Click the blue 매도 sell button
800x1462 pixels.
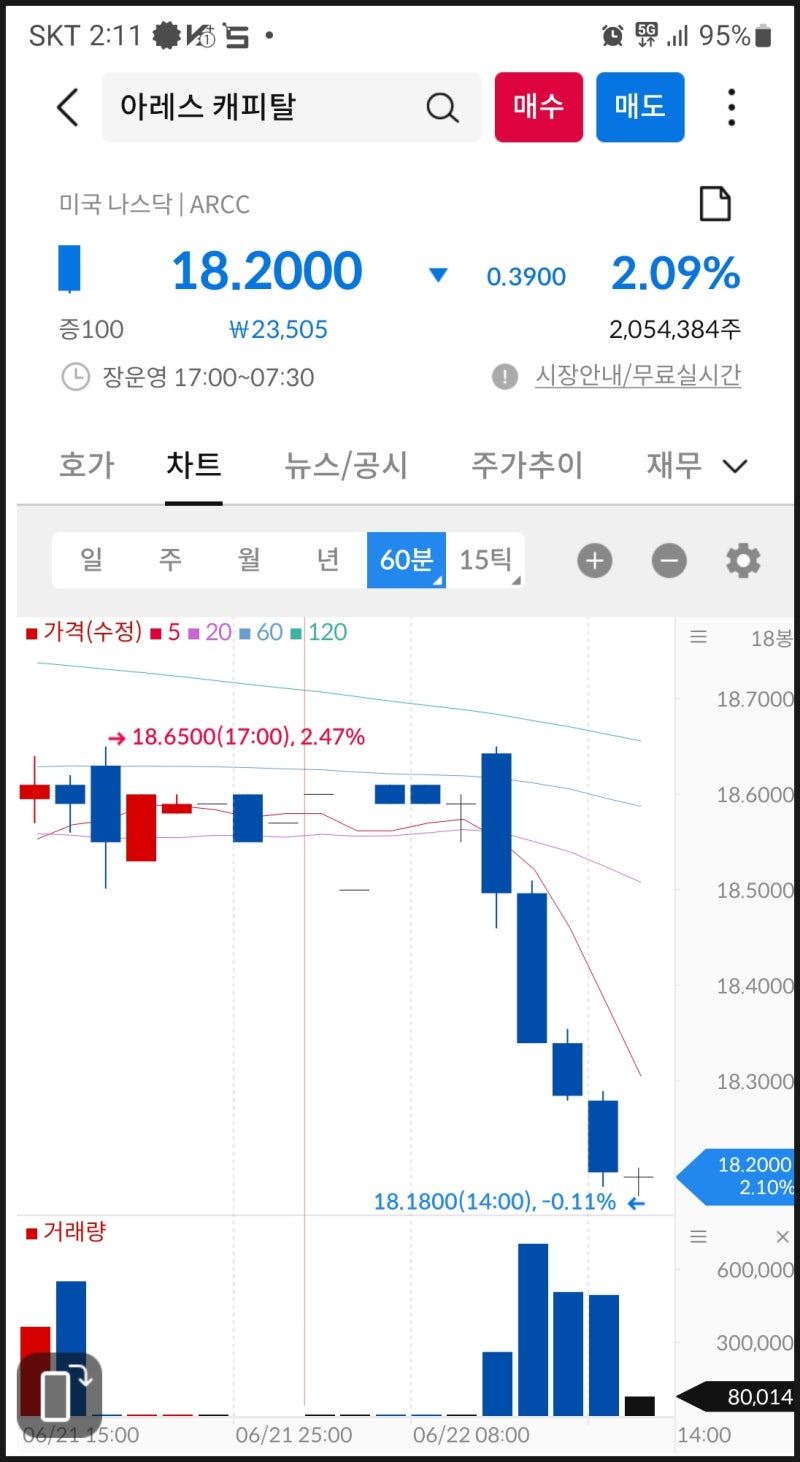640,107
